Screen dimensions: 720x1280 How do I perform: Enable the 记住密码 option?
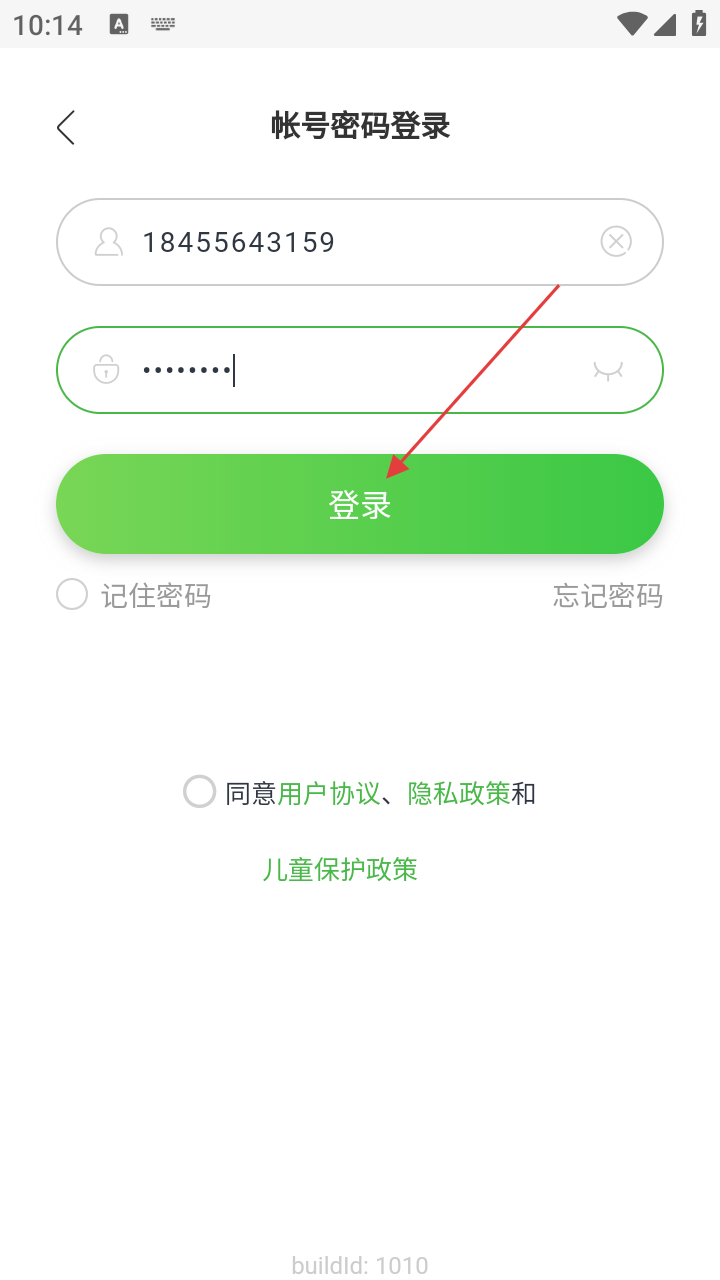click(72, 595)
